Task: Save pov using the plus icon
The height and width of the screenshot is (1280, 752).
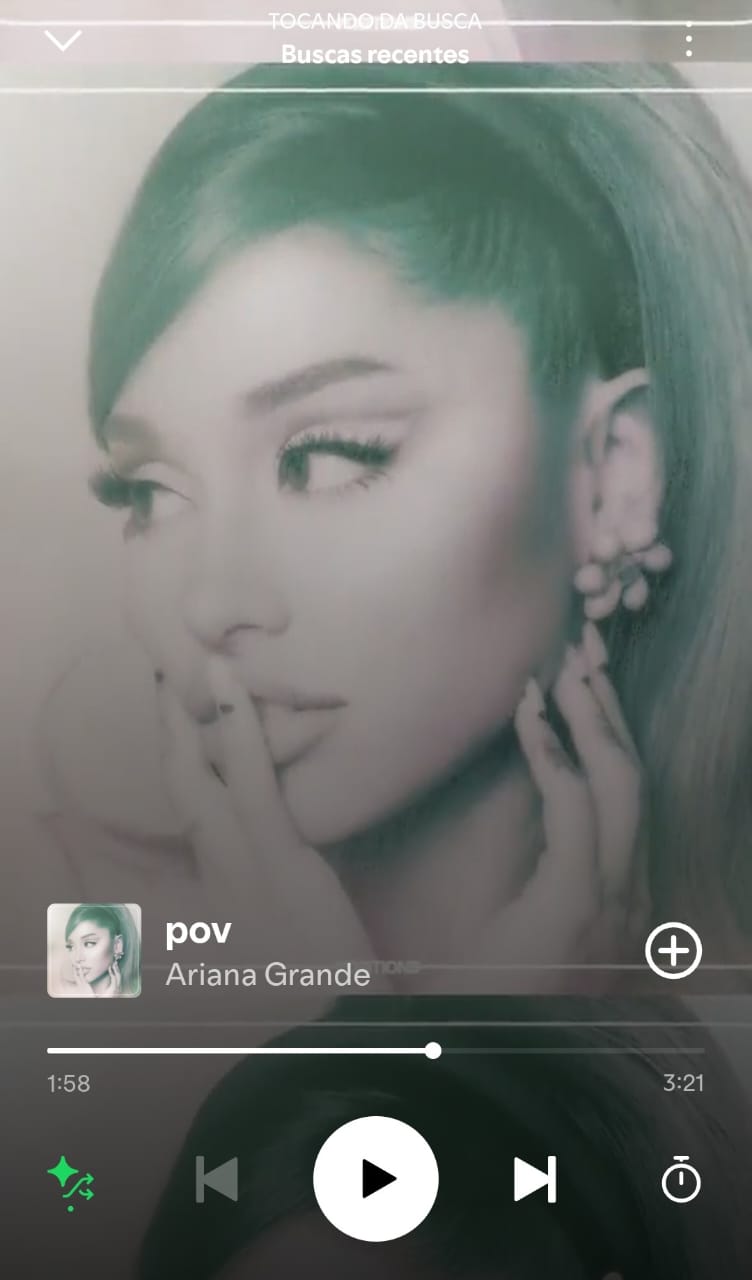Action: click(673, 951)
